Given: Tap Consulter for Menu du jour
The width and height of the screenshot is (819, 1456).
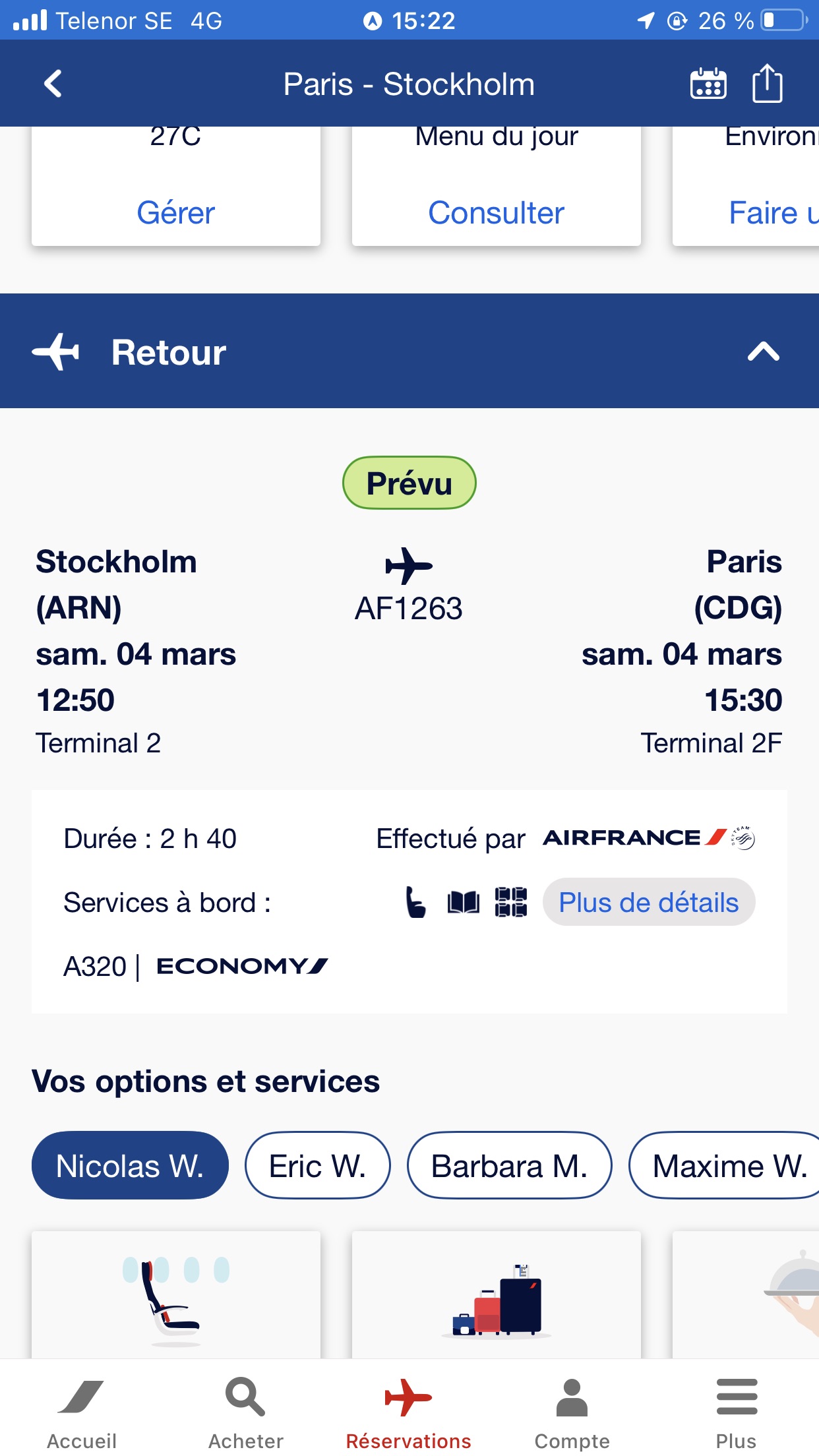Looking at the screenshot, I should coord(496,212).
